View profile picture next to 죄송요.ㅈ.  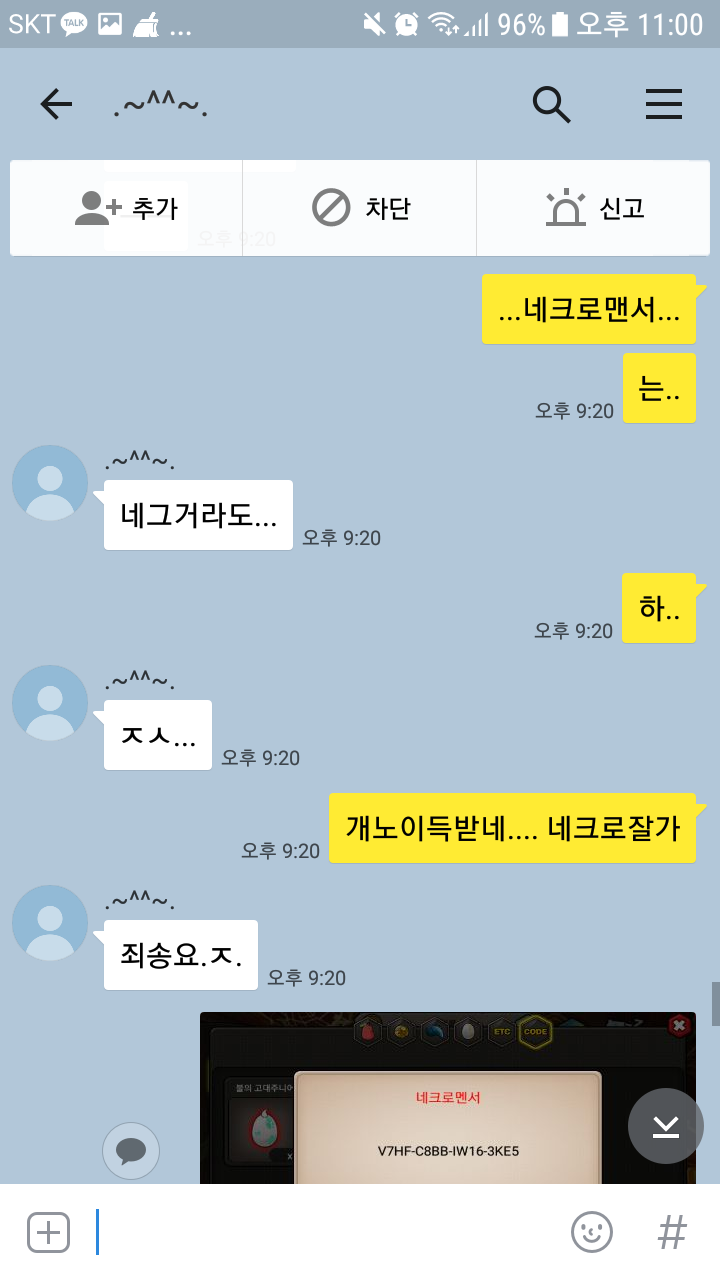[x=50, y=923]
